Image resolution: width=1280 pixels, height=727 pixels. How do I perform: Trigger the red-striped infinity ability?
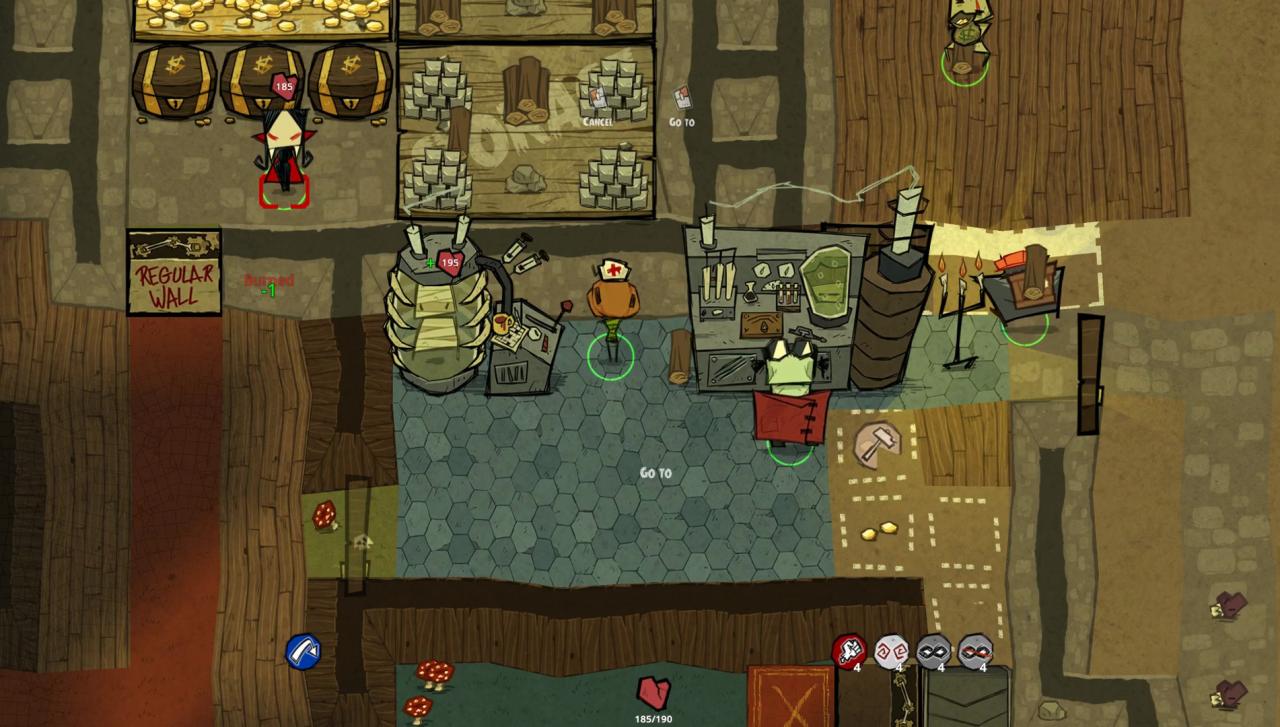[975, 650]
